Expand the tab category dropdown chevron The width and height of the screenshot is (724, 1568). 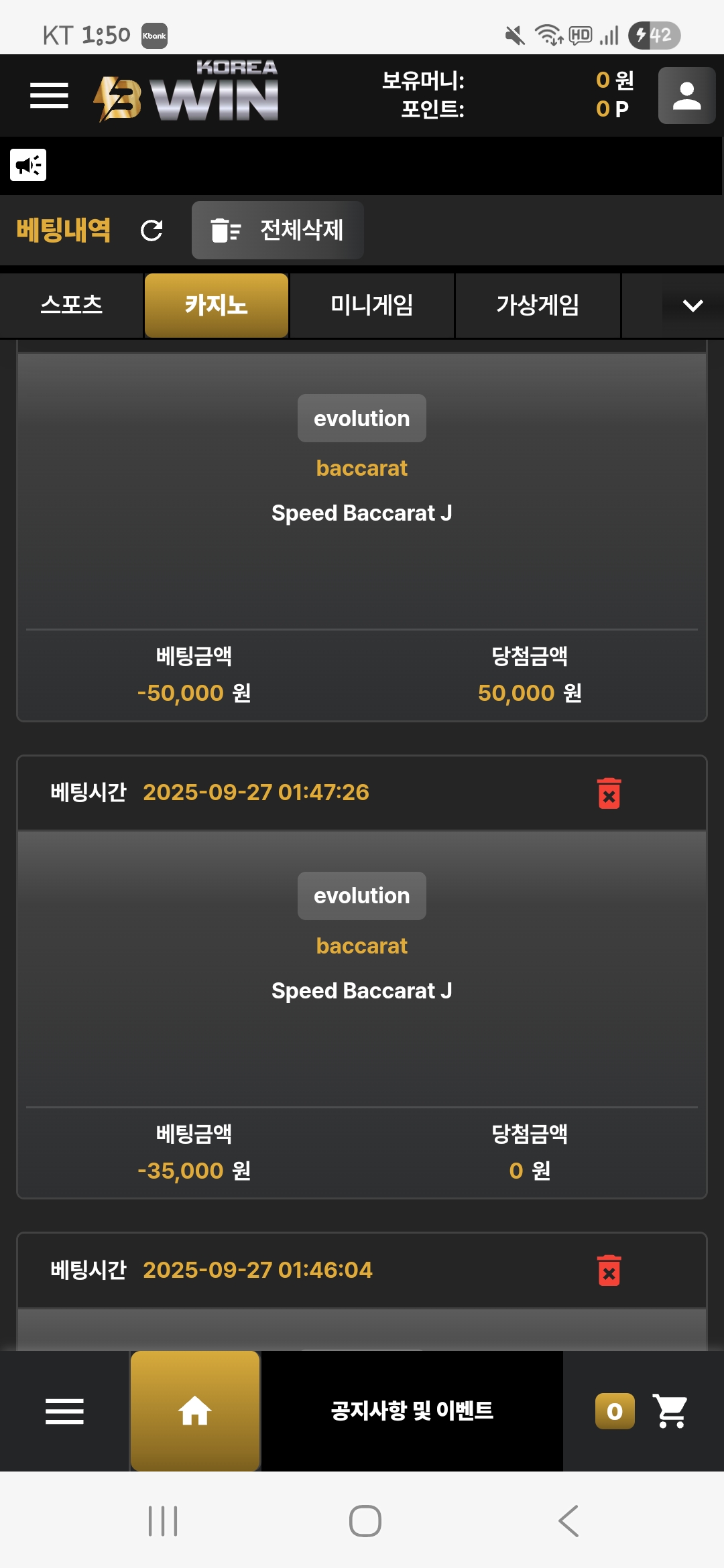pos(692,306)
